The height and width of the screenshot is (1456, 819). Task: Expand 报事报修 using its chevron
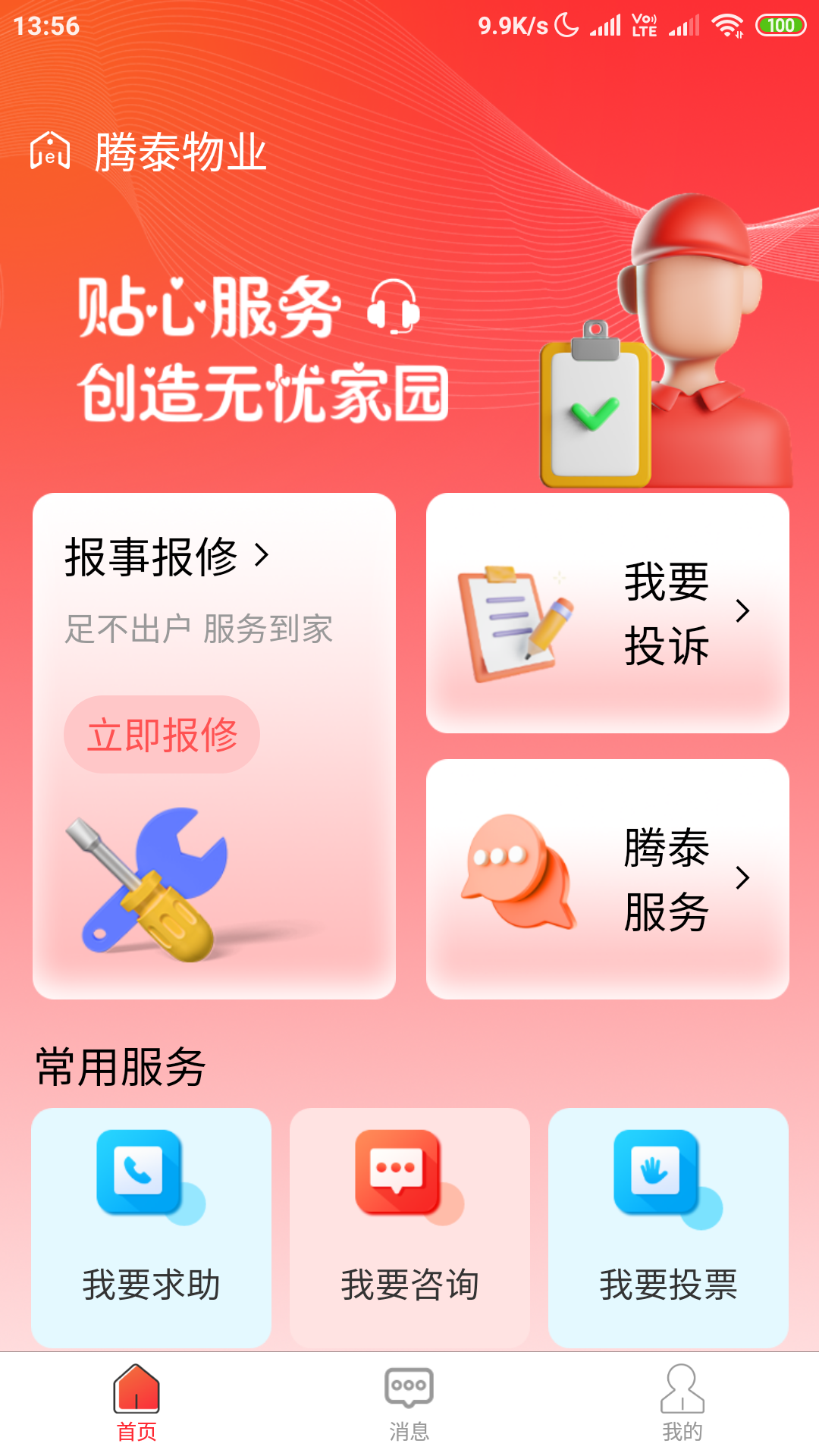tap(262, 556)
